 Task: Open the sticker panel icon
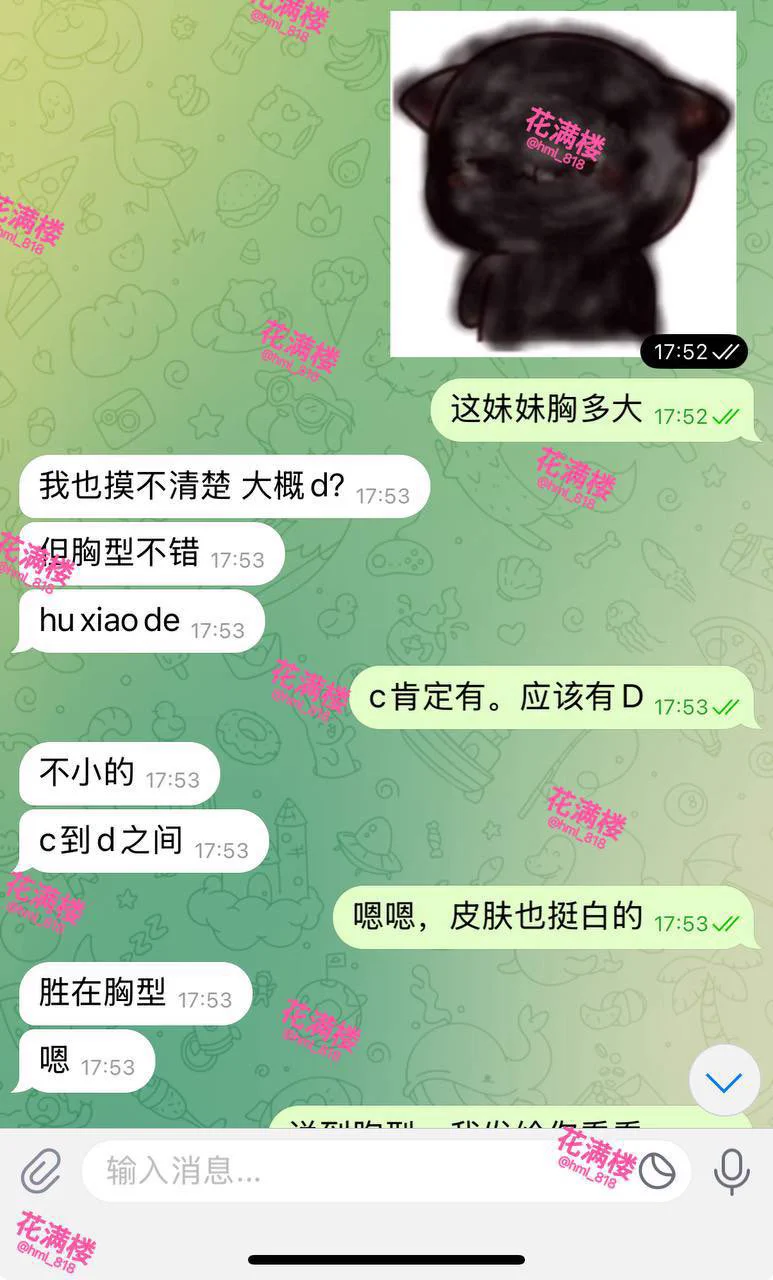tap(657, 1171)
